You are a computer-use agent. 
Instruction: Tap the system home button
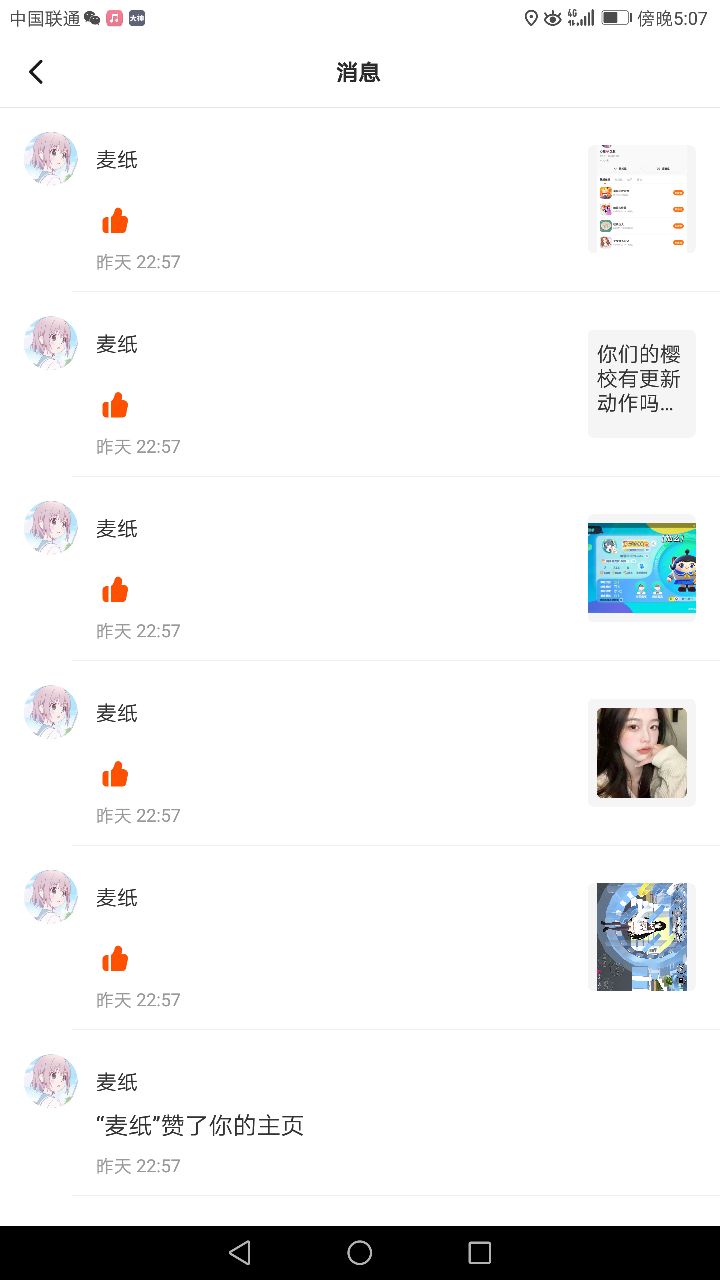360,1253
